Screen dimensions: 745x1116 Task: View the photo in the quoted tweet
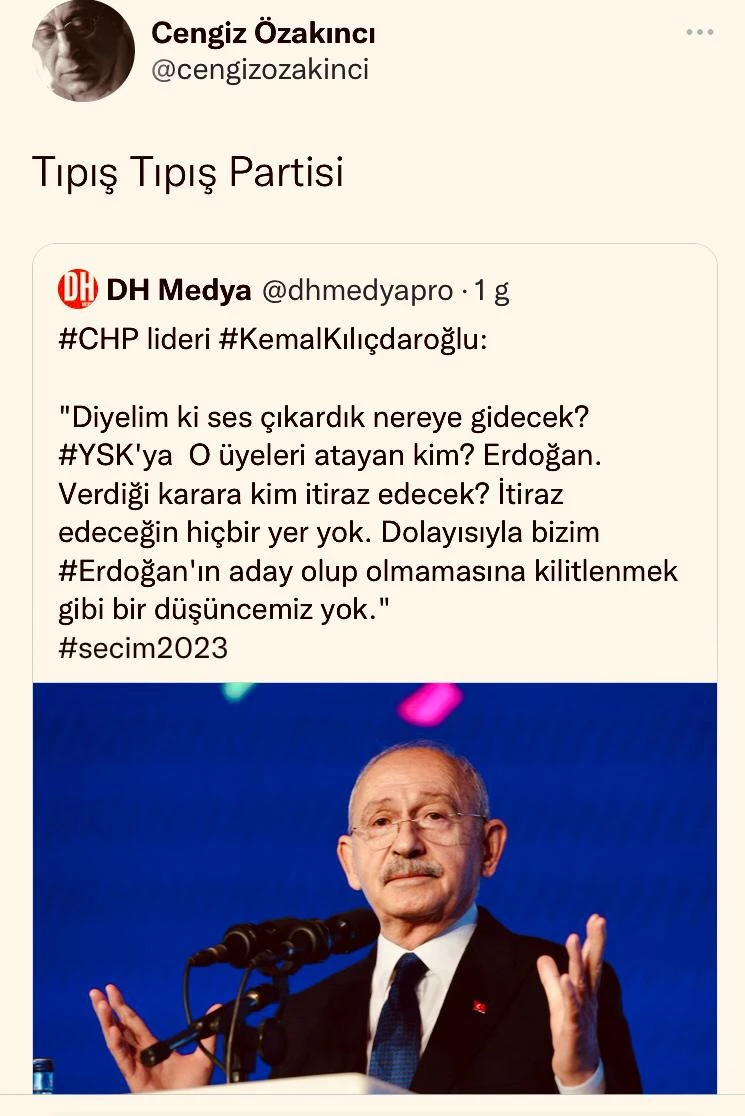point(375,888)
